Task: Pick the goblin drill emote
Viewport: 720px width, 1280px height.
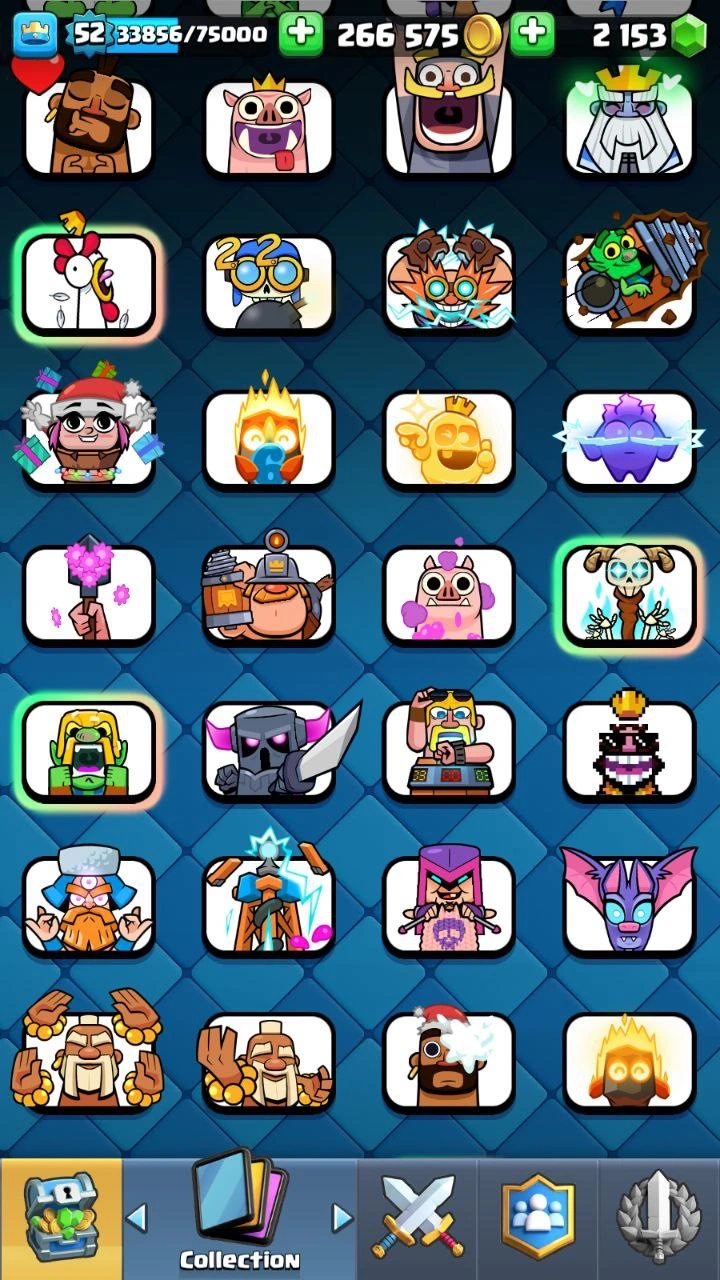Action: point(628,284)
